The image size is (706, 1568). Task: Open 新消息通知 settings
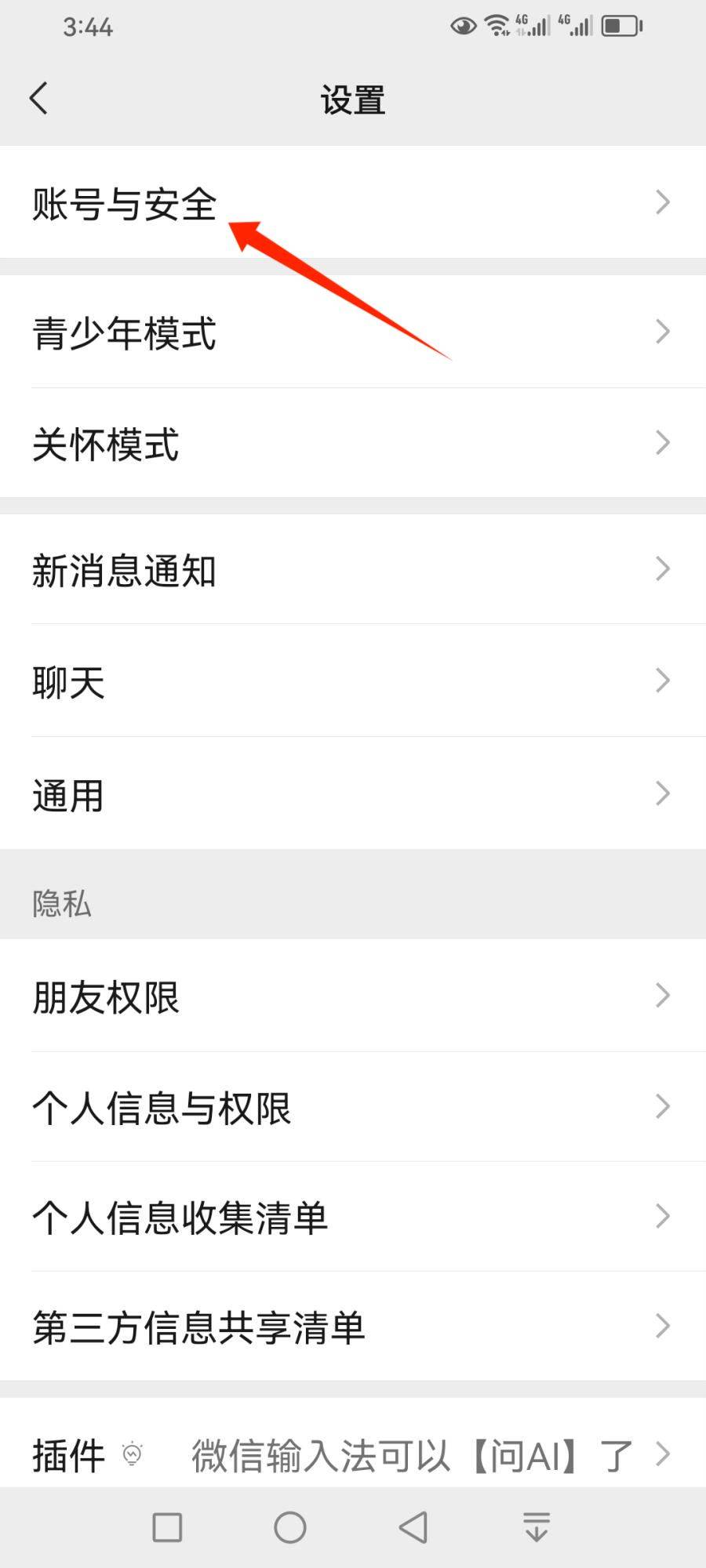[x=353, y=570]
